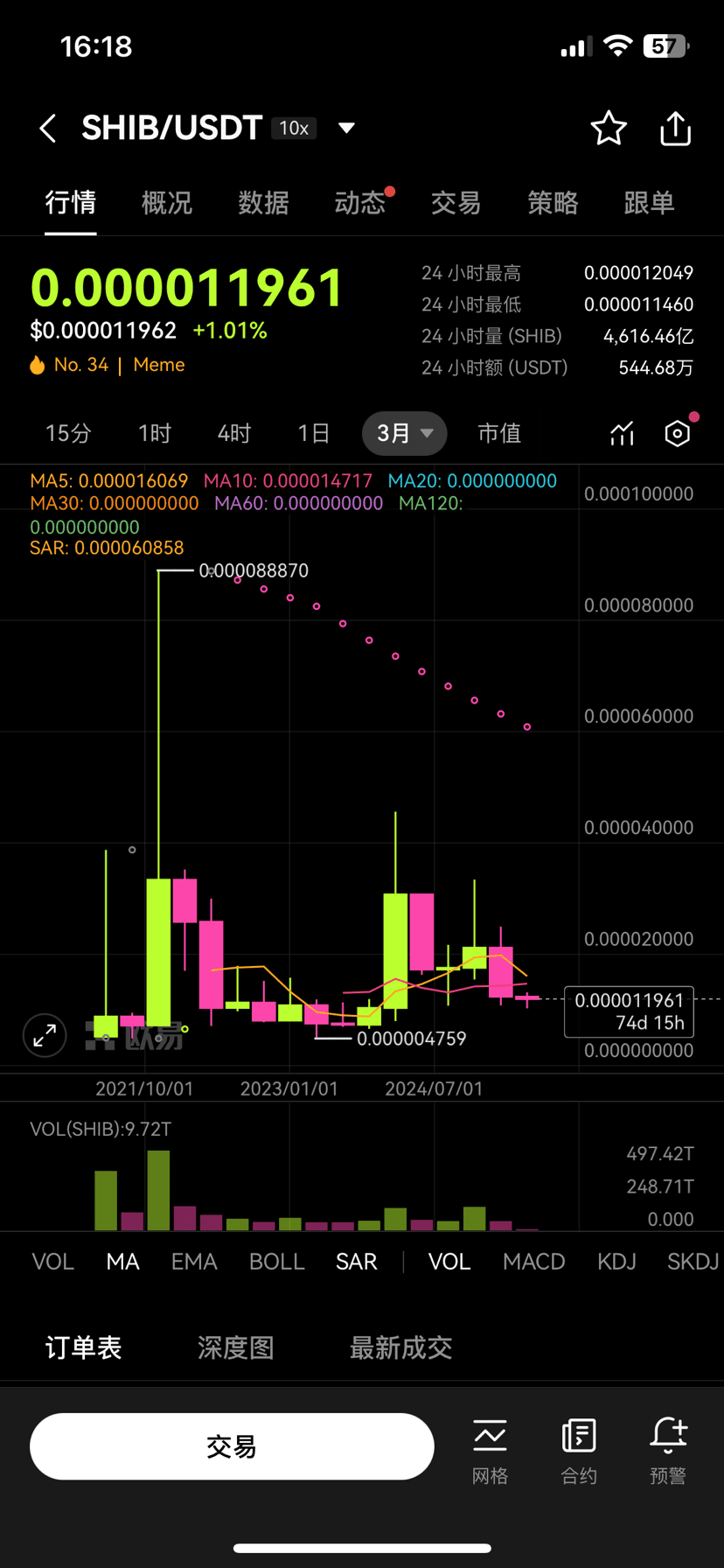This screenshot has width=724, height=1568.
Task: Go back from the SHIB/USDT page
Action: click(x=48, y=129)
